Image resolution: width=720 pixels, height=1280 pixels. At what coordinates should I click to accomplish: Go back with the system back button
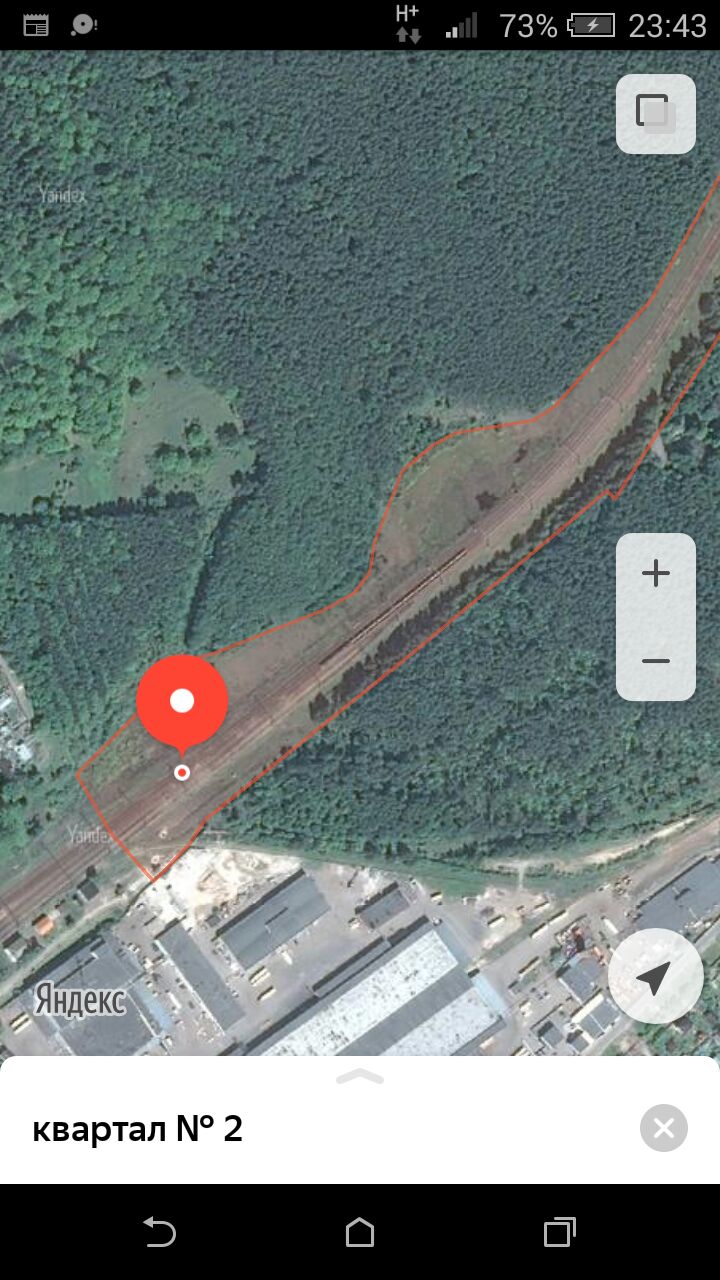(159, 1232)
